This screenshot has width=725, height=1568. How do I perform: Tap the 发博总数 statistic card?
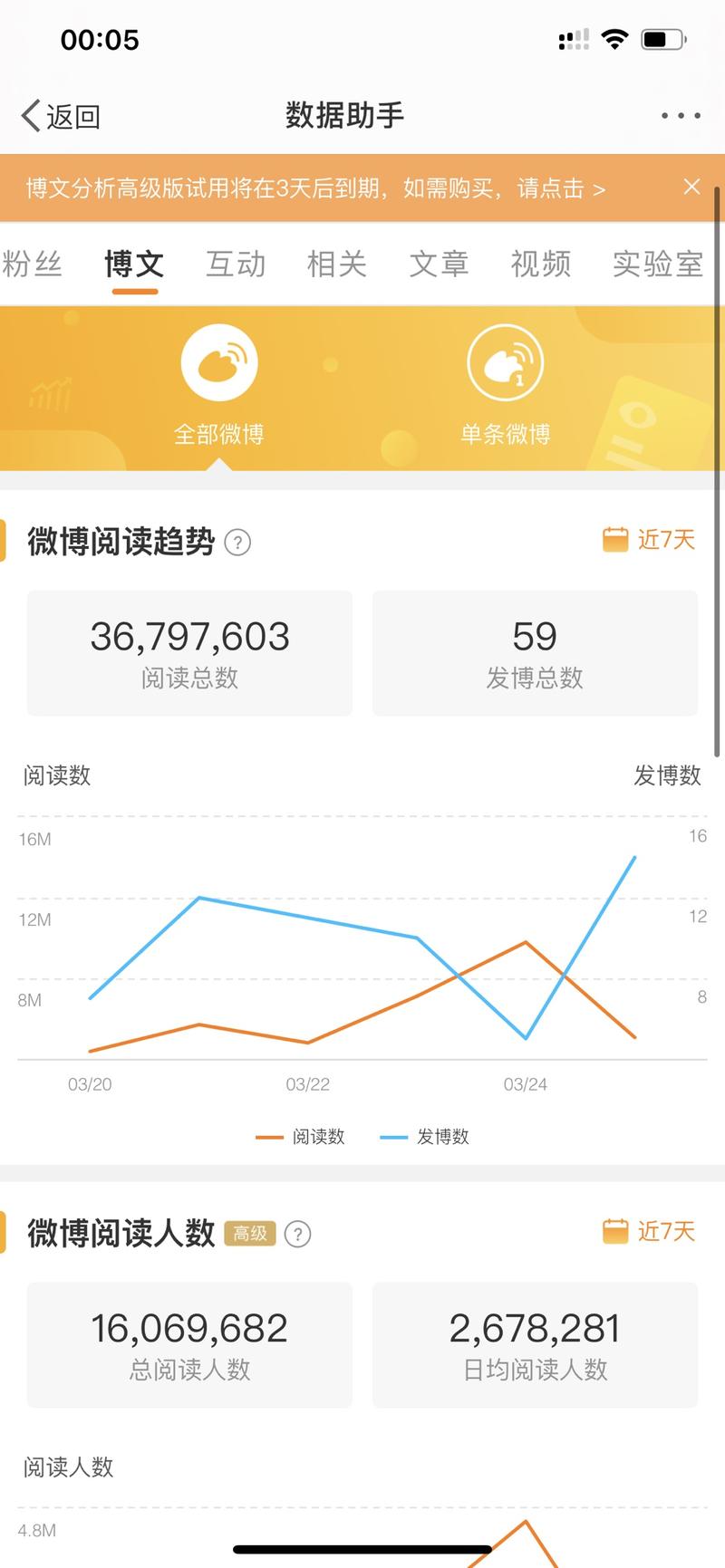535,652
